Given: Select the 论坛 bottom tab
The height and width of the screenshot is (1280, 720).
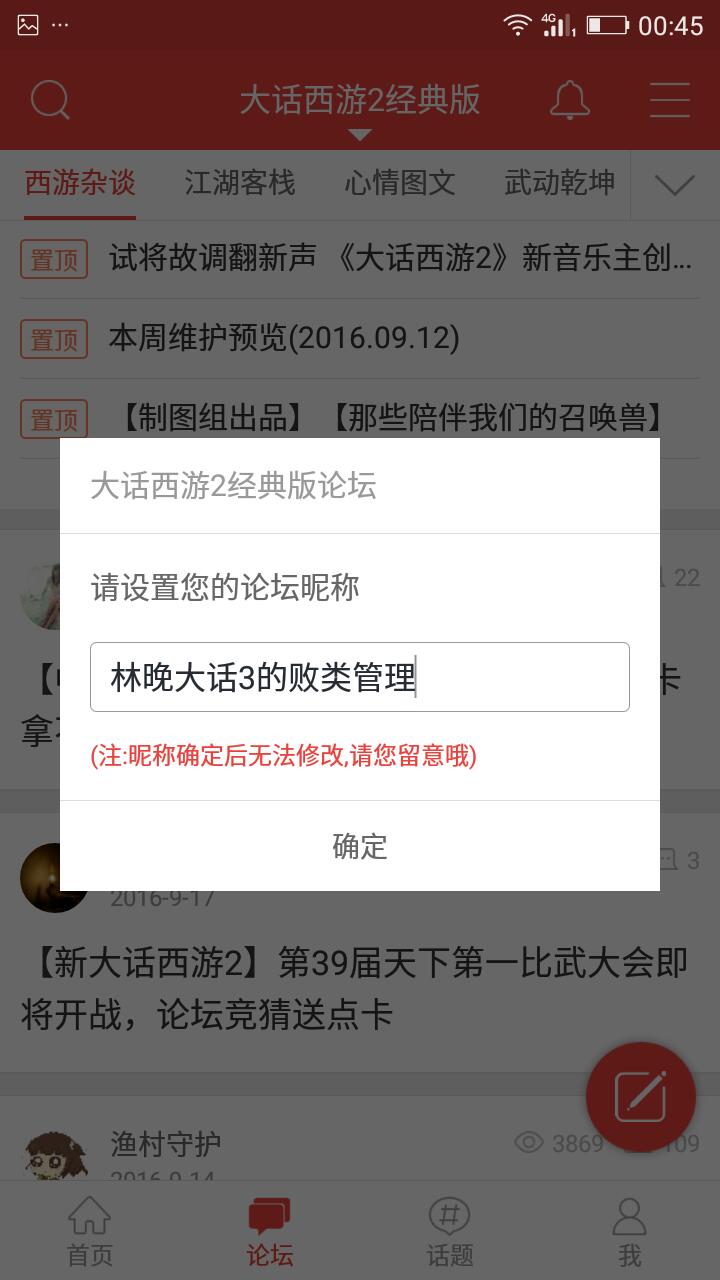Looking at the screenshot, I should pyautogui.click(x=270, y=1232).
